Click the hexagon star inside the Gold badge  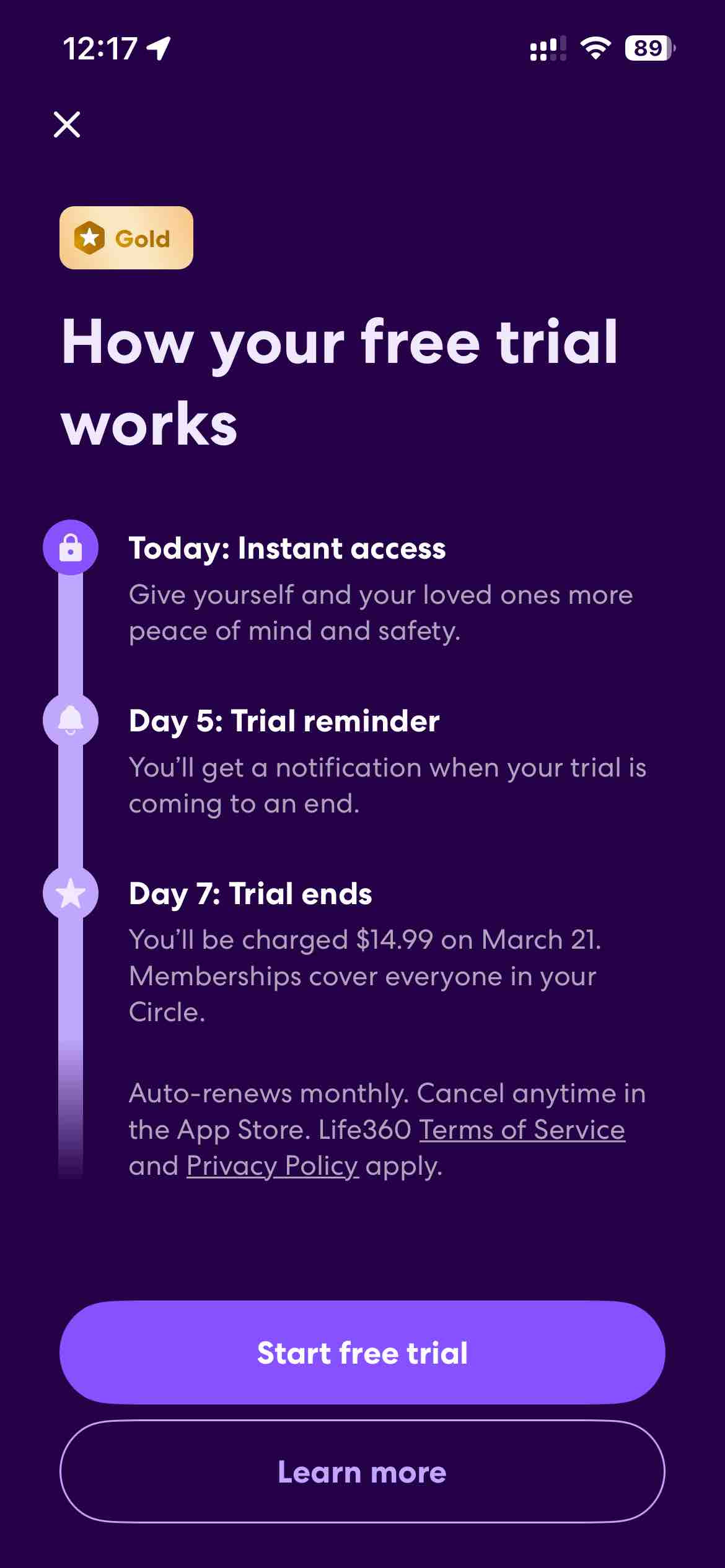point(90,238)
